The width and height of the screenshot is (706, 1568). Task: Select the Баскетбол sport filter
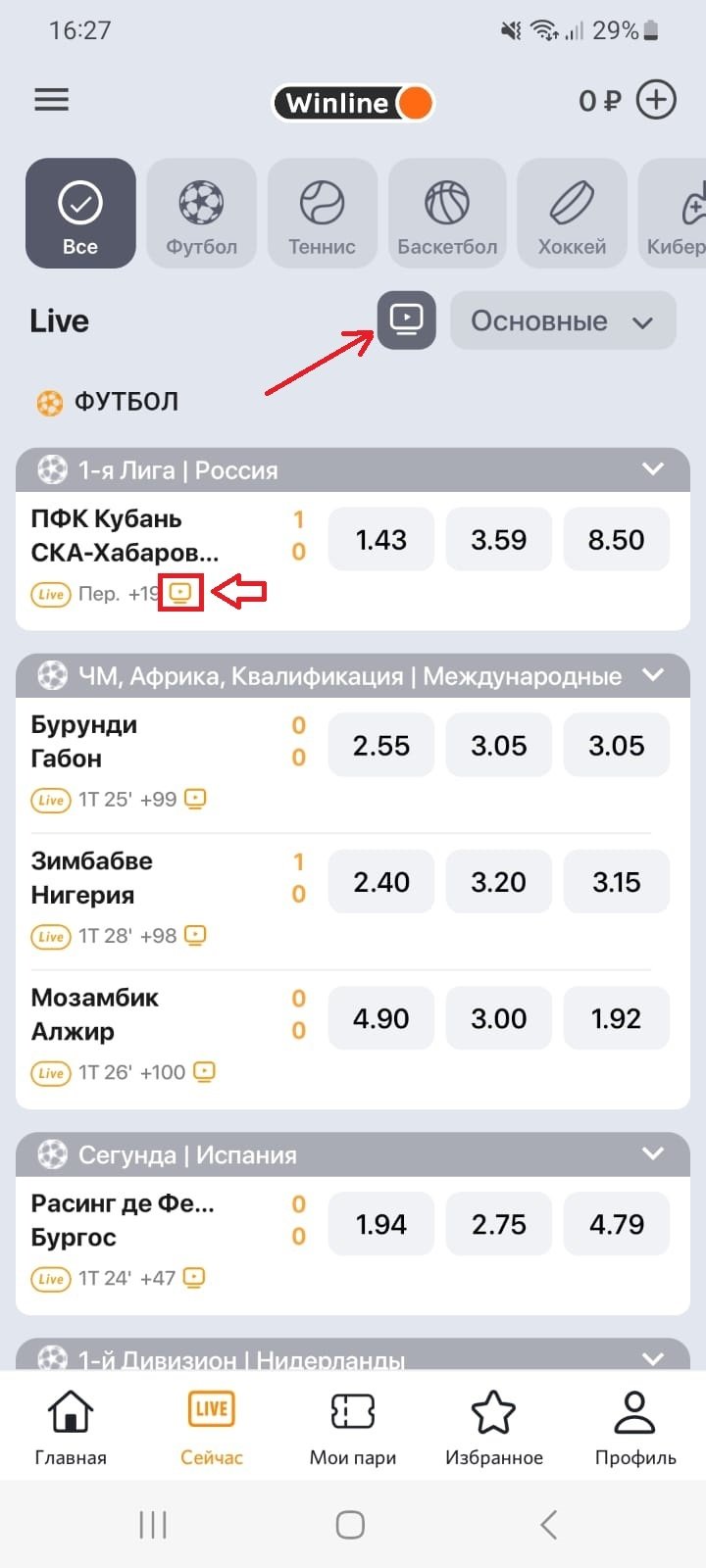447,214
